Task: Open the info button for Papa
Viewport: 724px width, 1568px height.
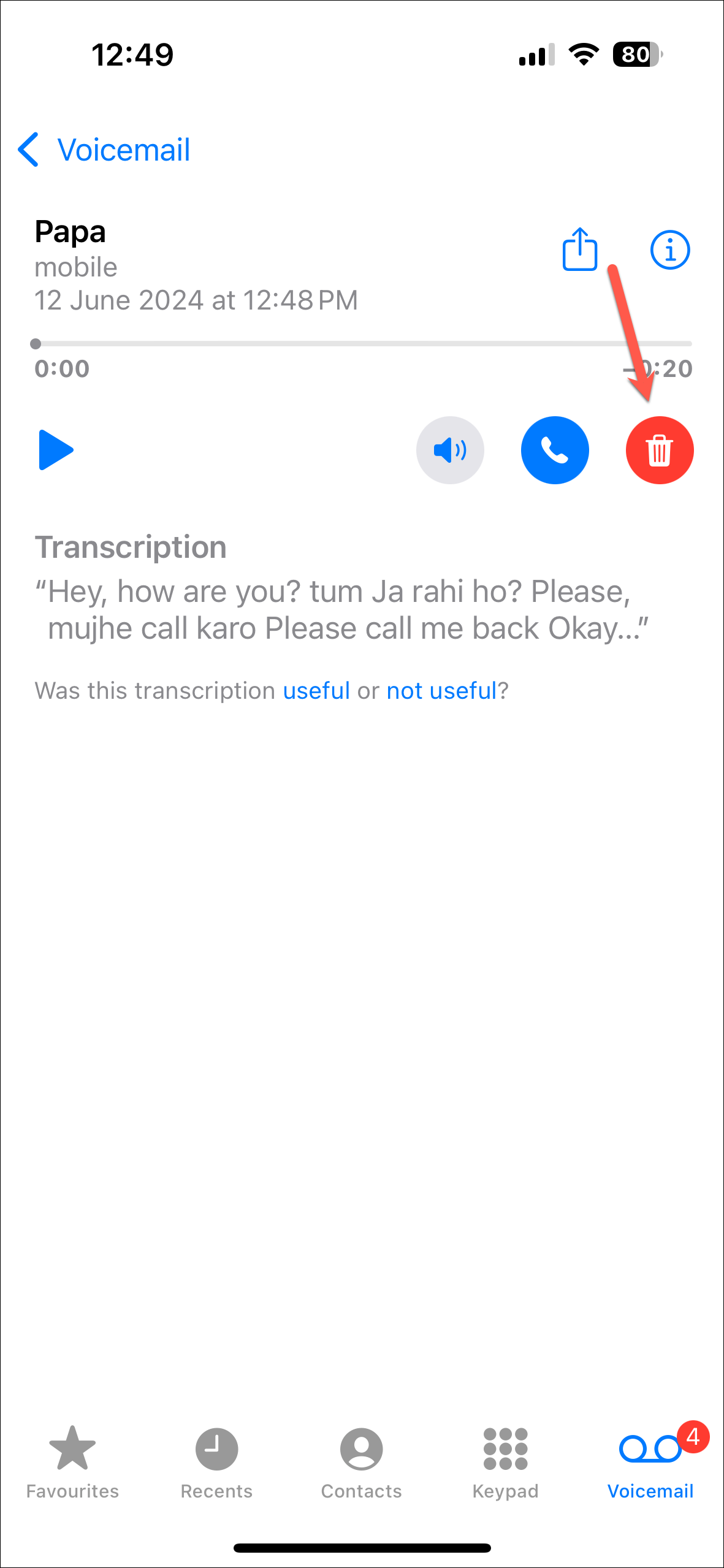Action: pos(669,249)
